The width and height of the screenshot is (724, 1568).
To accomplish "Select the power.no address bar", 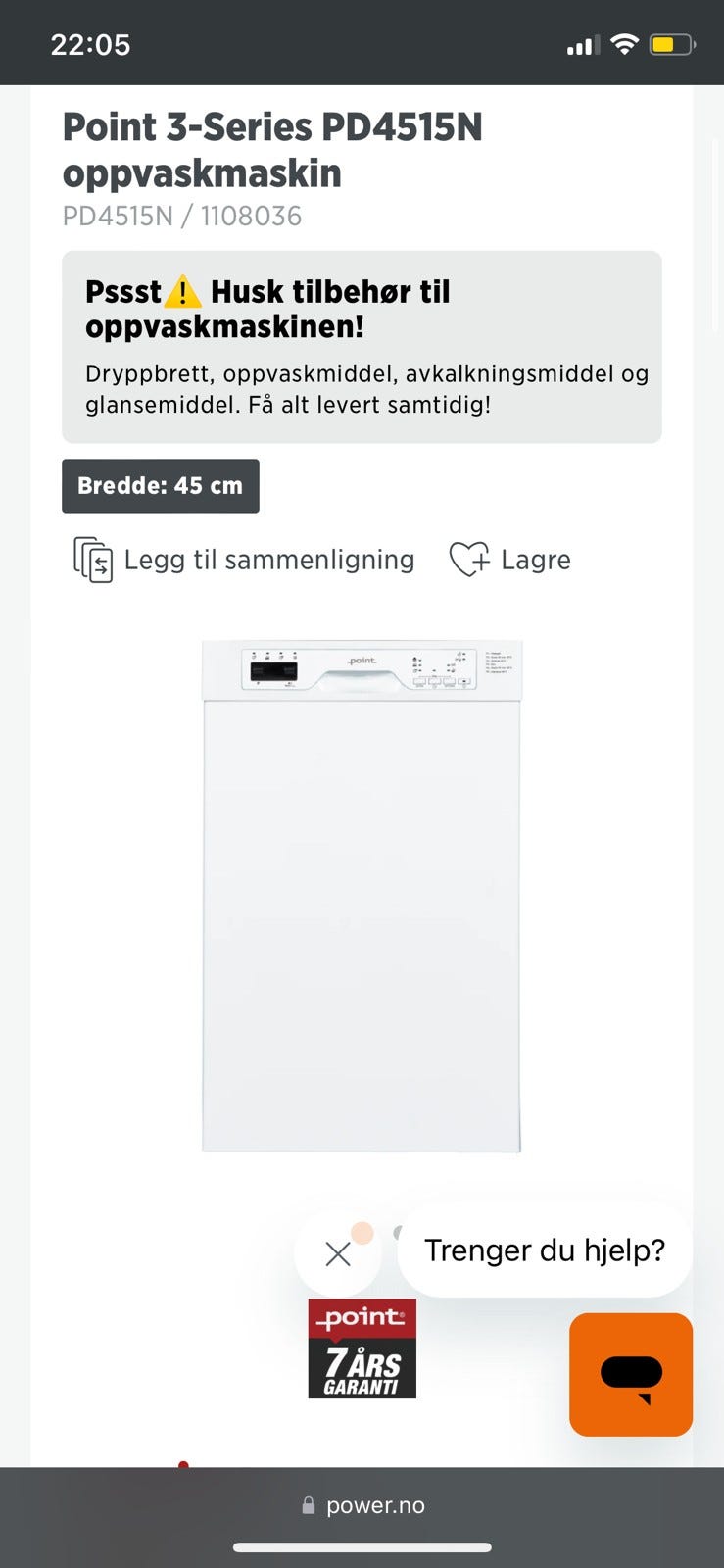I will click(376, 1505).
